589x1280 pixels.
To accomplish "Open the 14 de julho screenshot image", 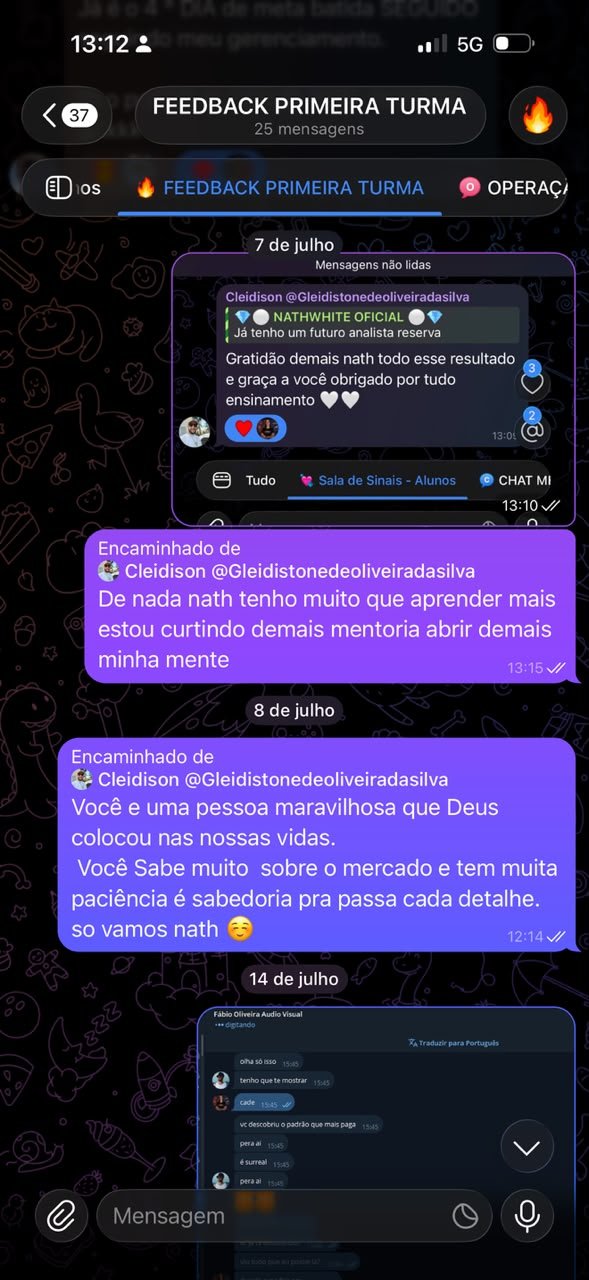I will tap(386, 1140).
